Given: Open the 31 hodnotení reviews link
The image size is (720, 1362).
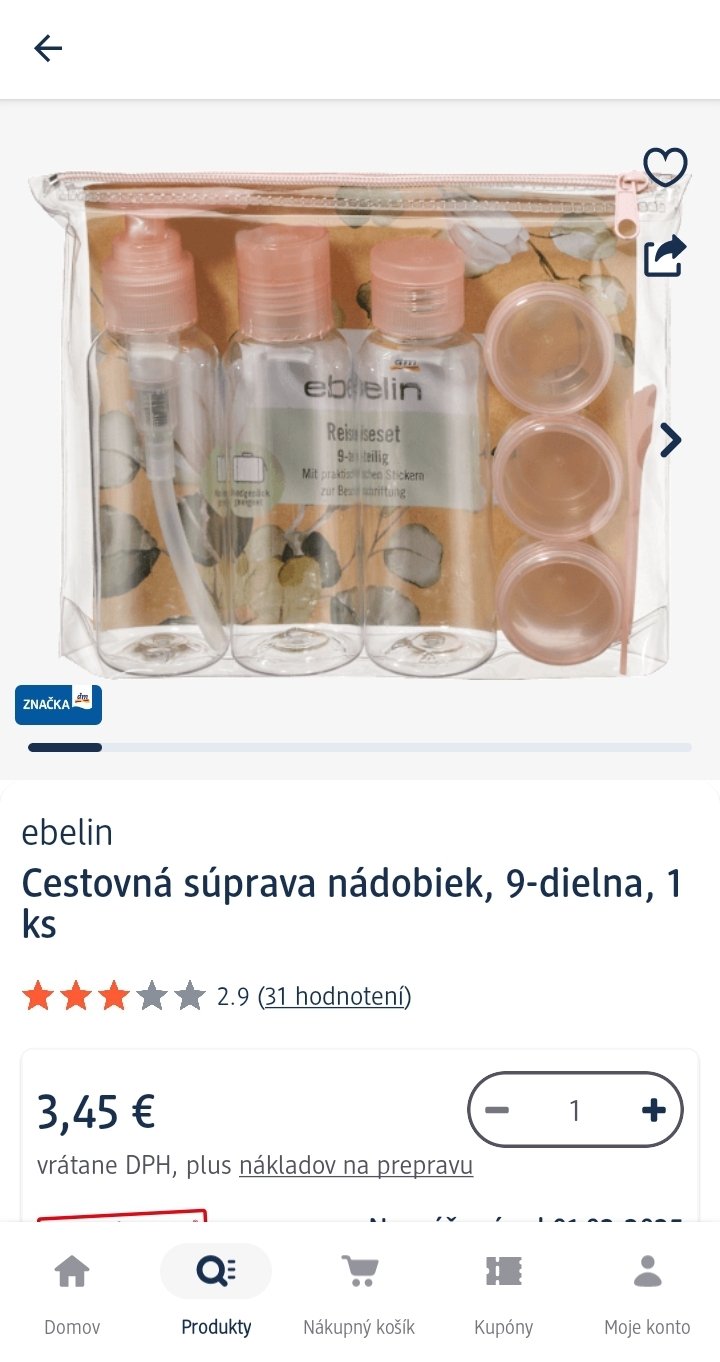Looking at the screenshot, I should pyautogui.click(x=334, y=996).
